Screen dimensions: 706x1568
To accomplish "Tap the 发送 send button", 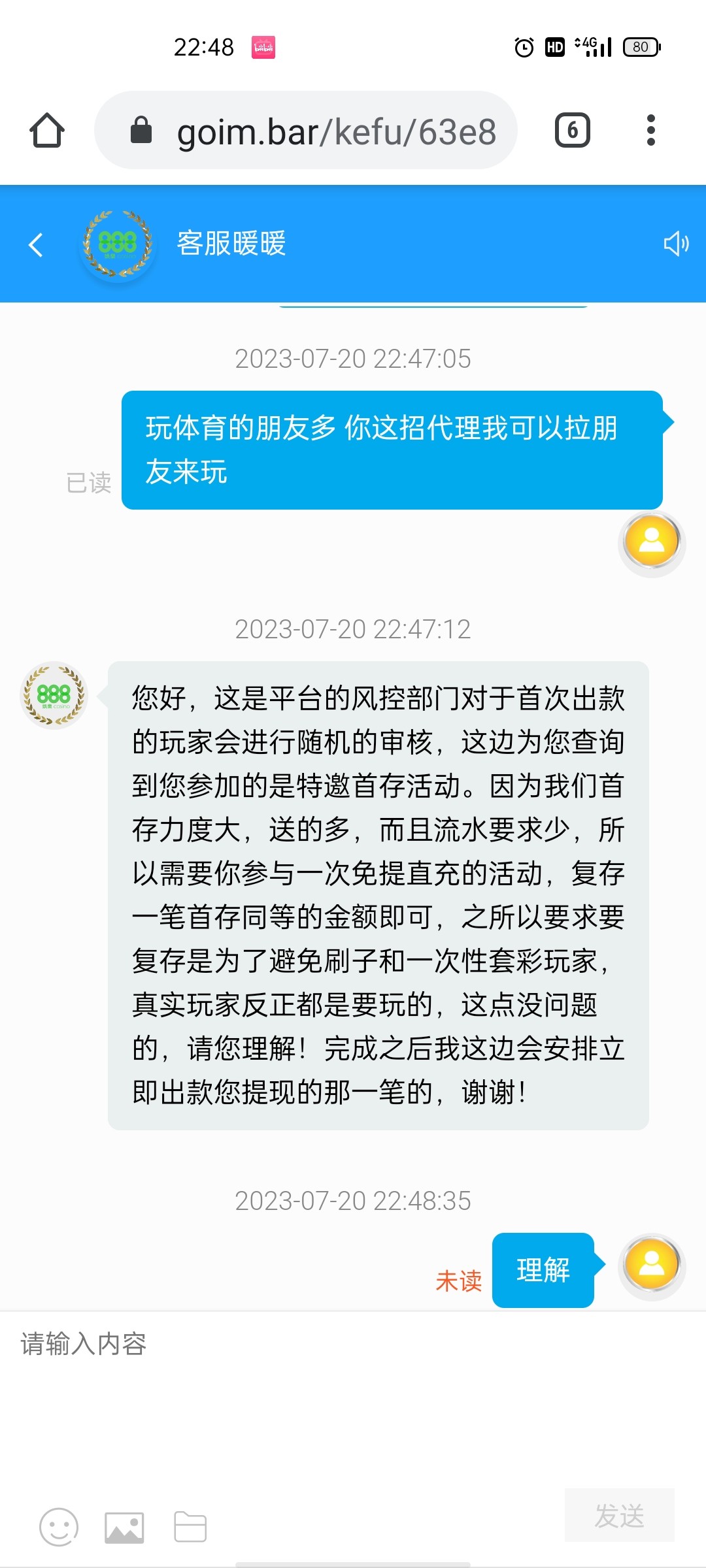I will (x=619, y=1515).
